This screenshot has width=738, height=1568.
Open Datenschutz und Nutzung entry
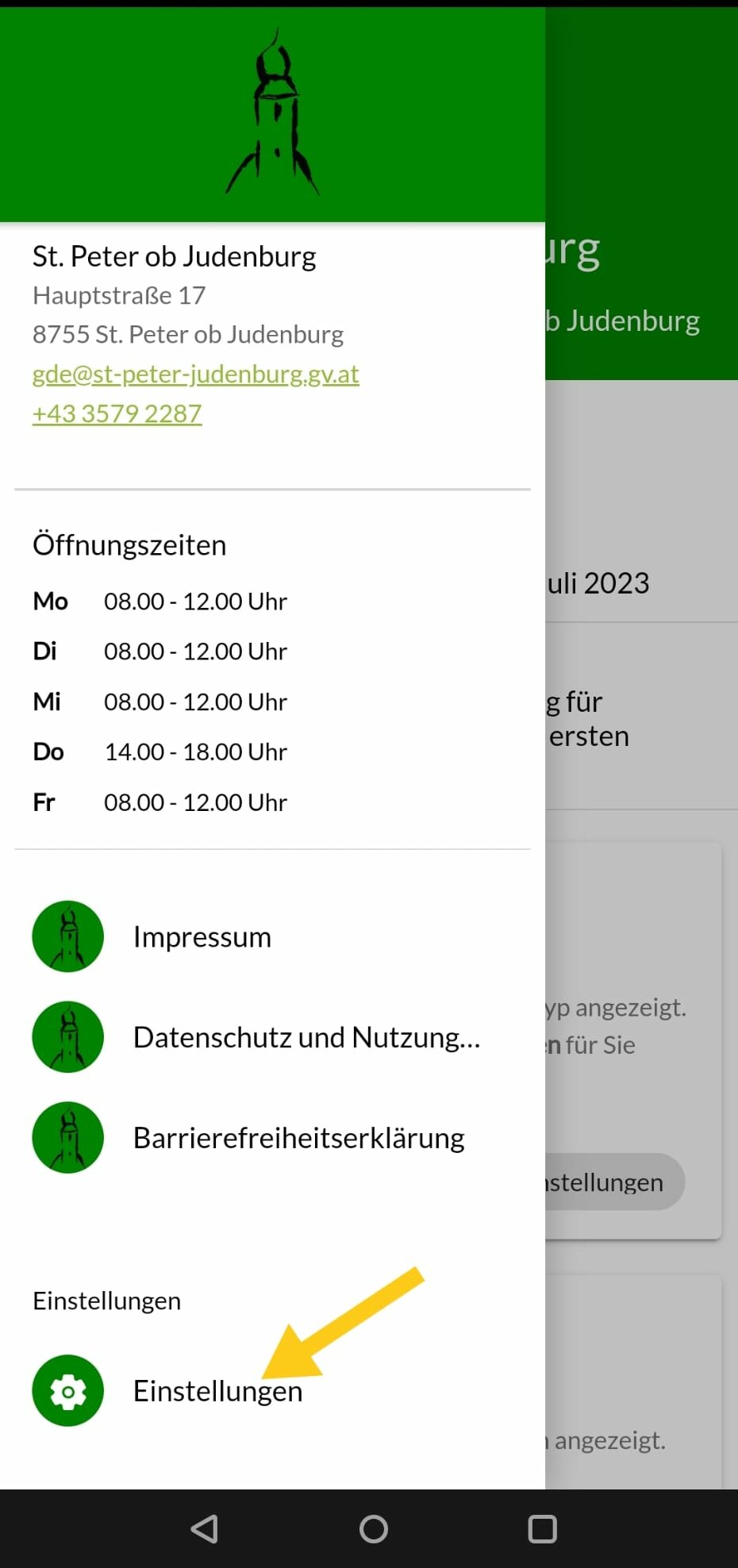click(306, 1037)
